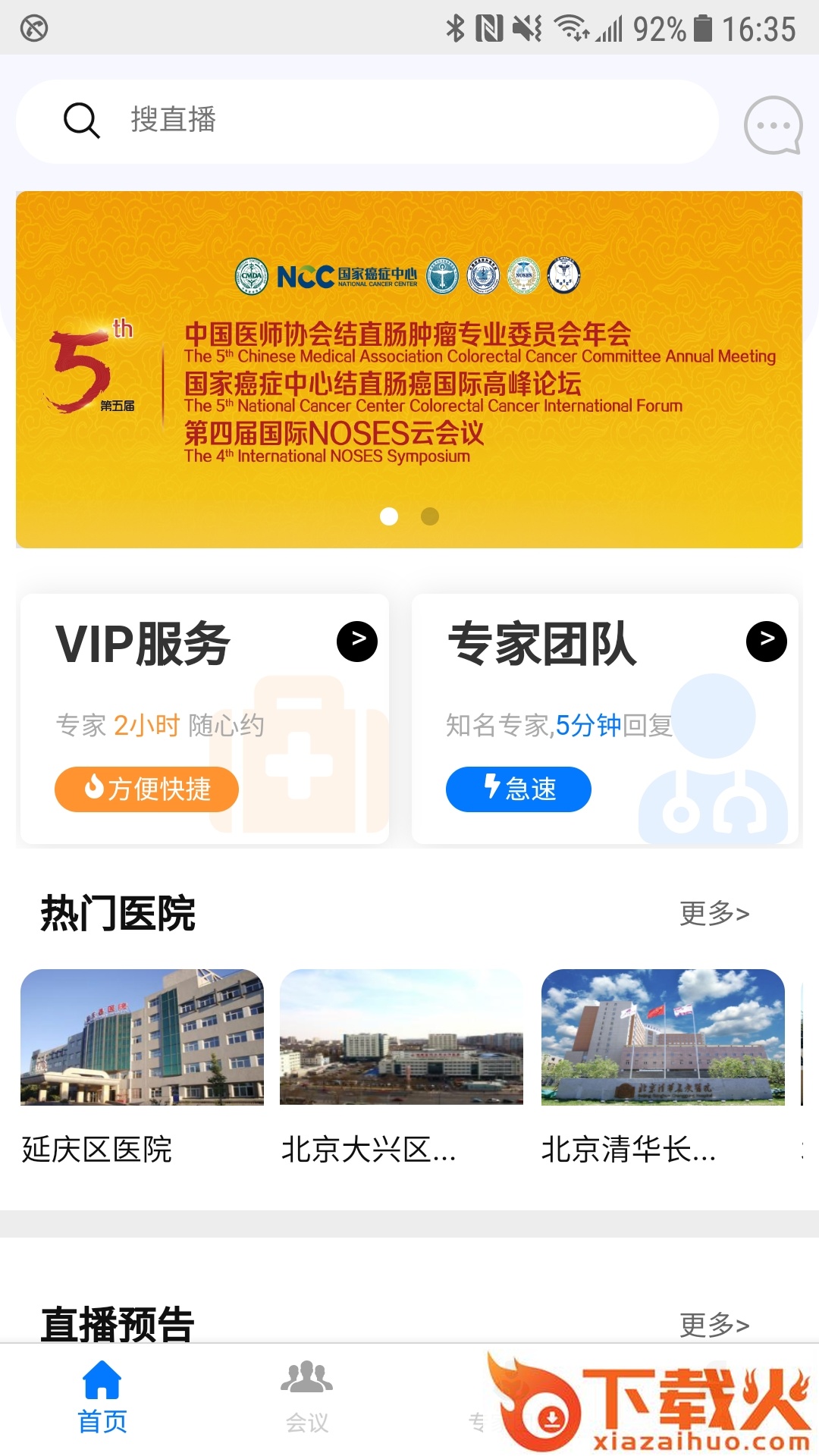Viewport: 819px width, 1456px height.
Task: Open the messages chat bubble icon
Action: click(773, 125)
